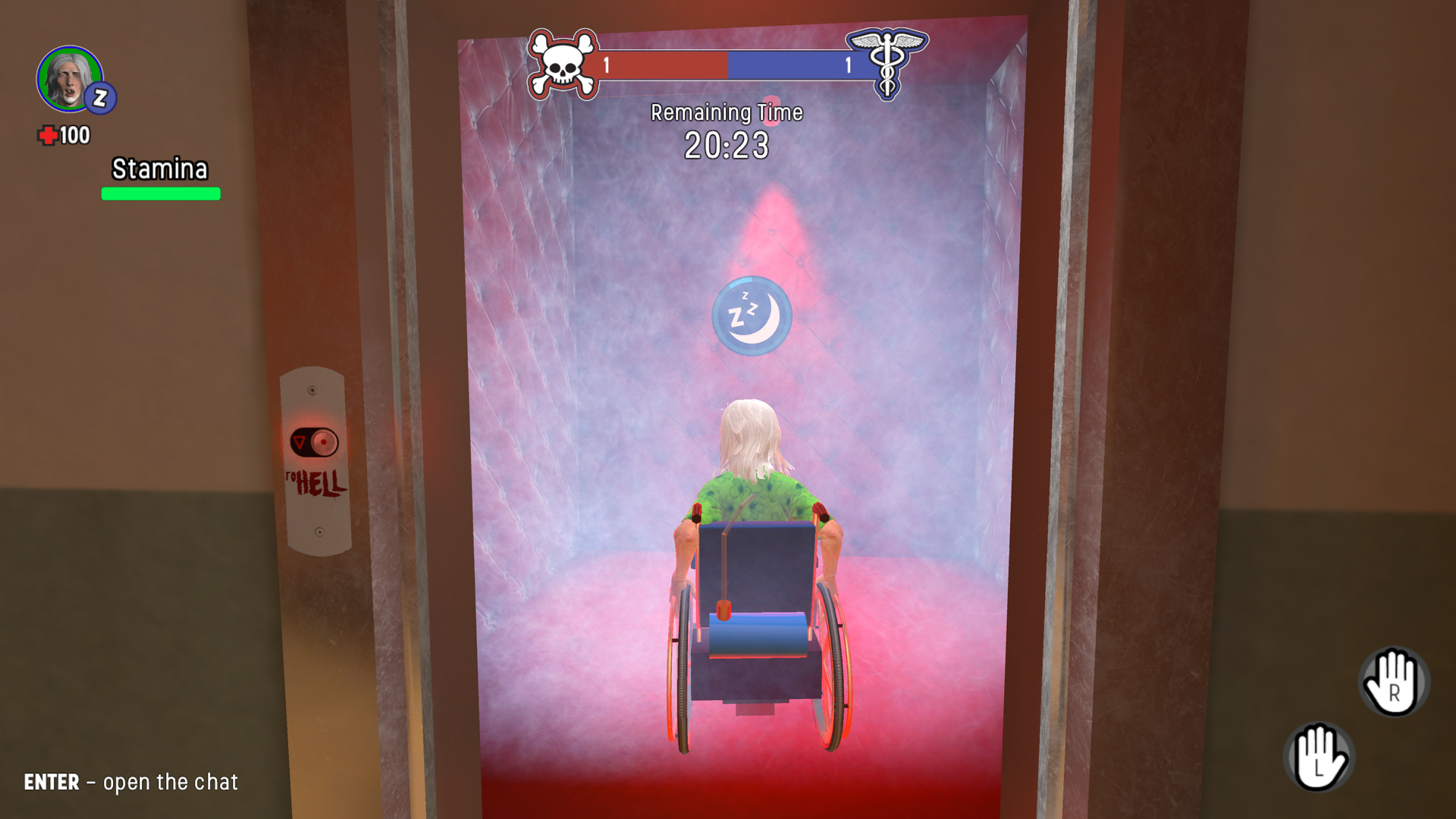Tap the sleep moon icon in the elevator

pyautogui.click(x=752, y=315)
